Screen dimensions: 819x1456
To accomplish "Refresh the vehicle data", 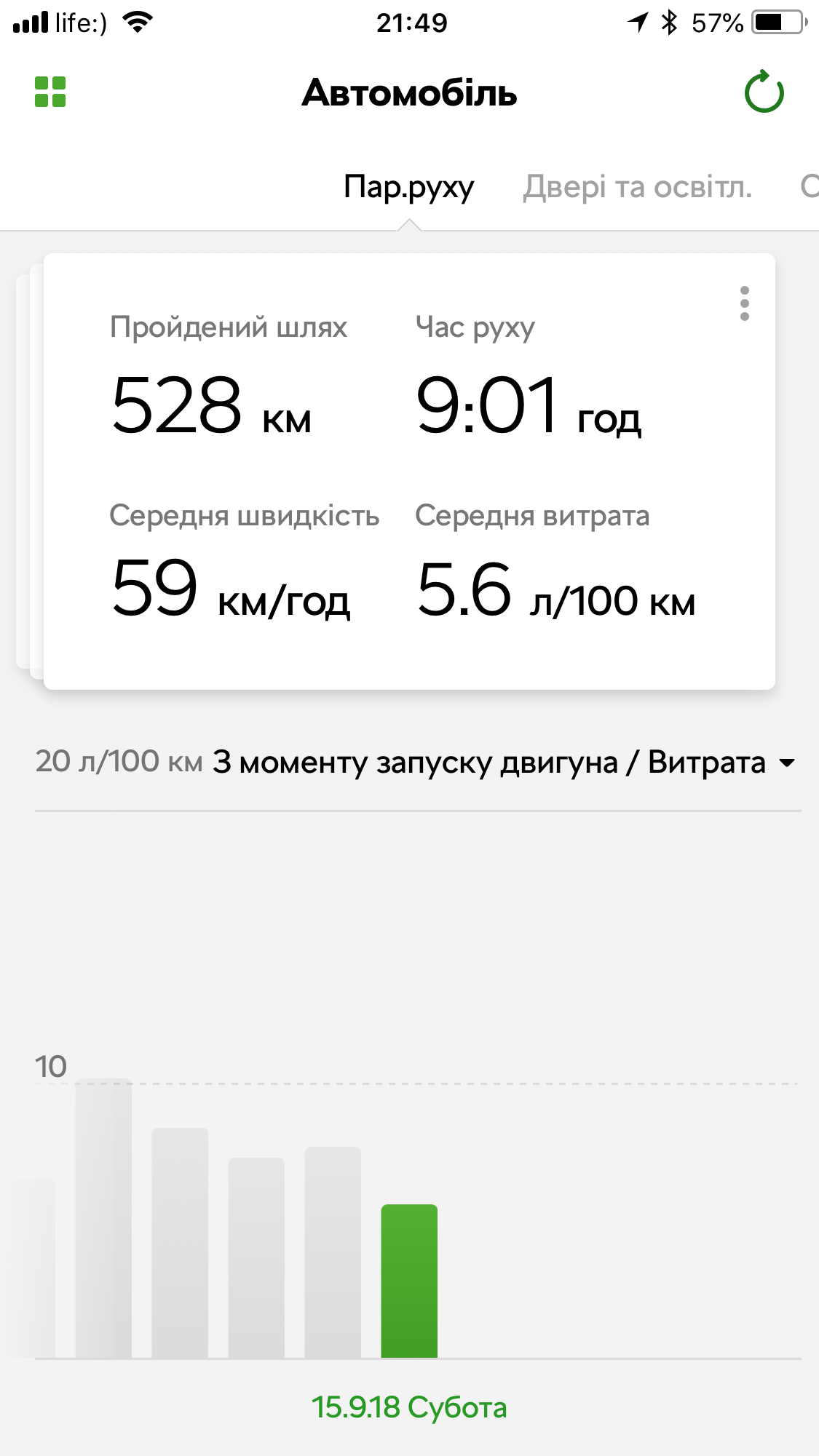I will tap(764, 92).
